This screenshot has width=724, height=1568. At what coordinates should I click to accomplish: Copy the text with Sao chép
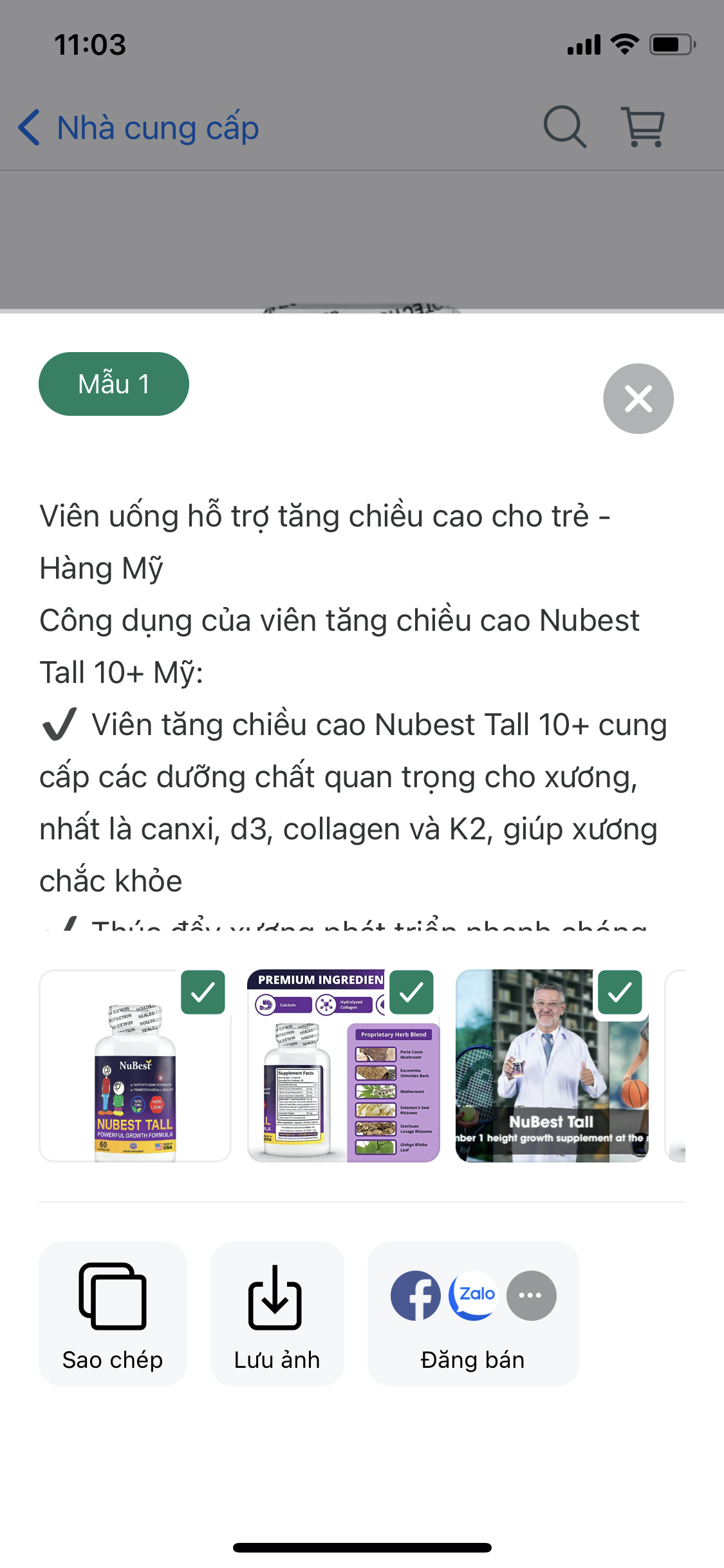pos(113,1313)
